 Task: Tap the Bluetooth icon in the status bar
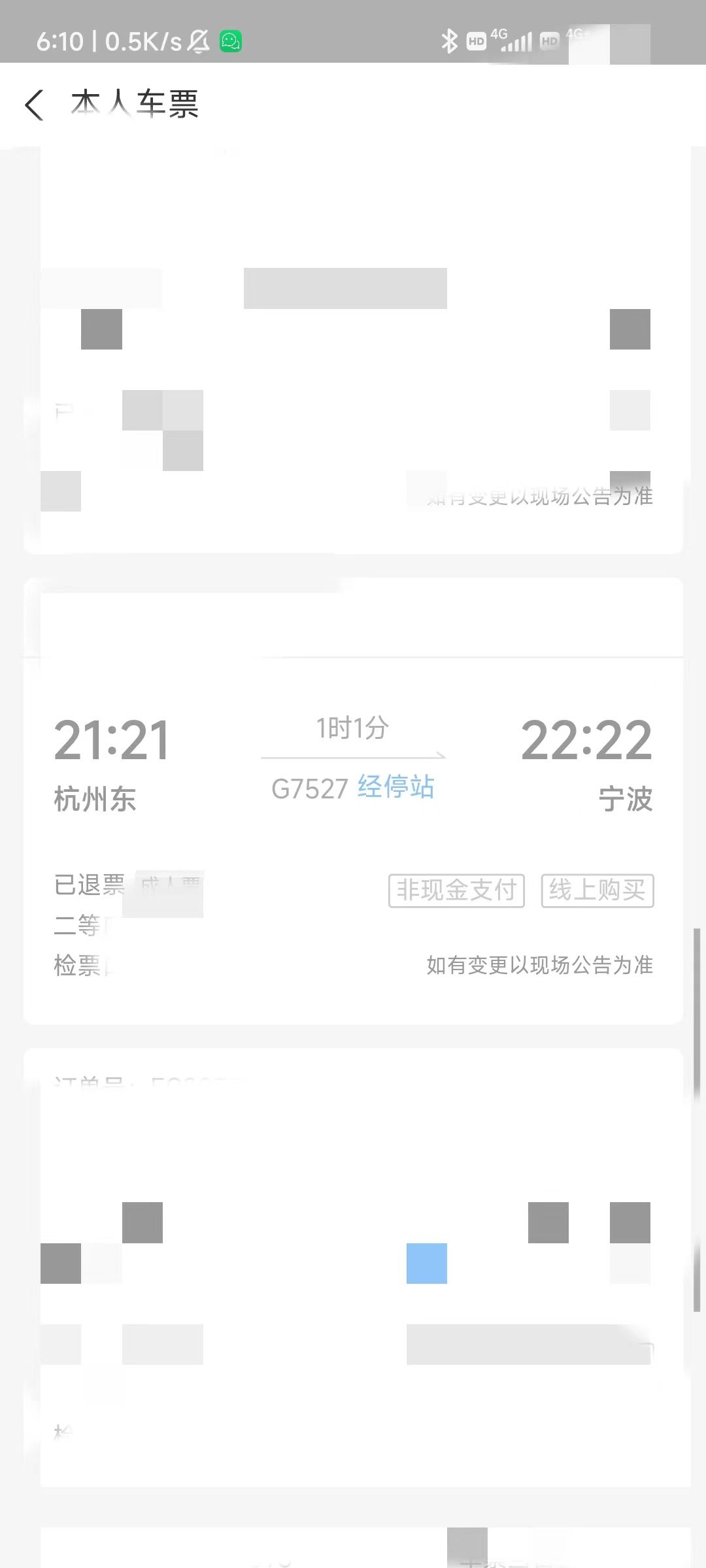coord(448,41)
